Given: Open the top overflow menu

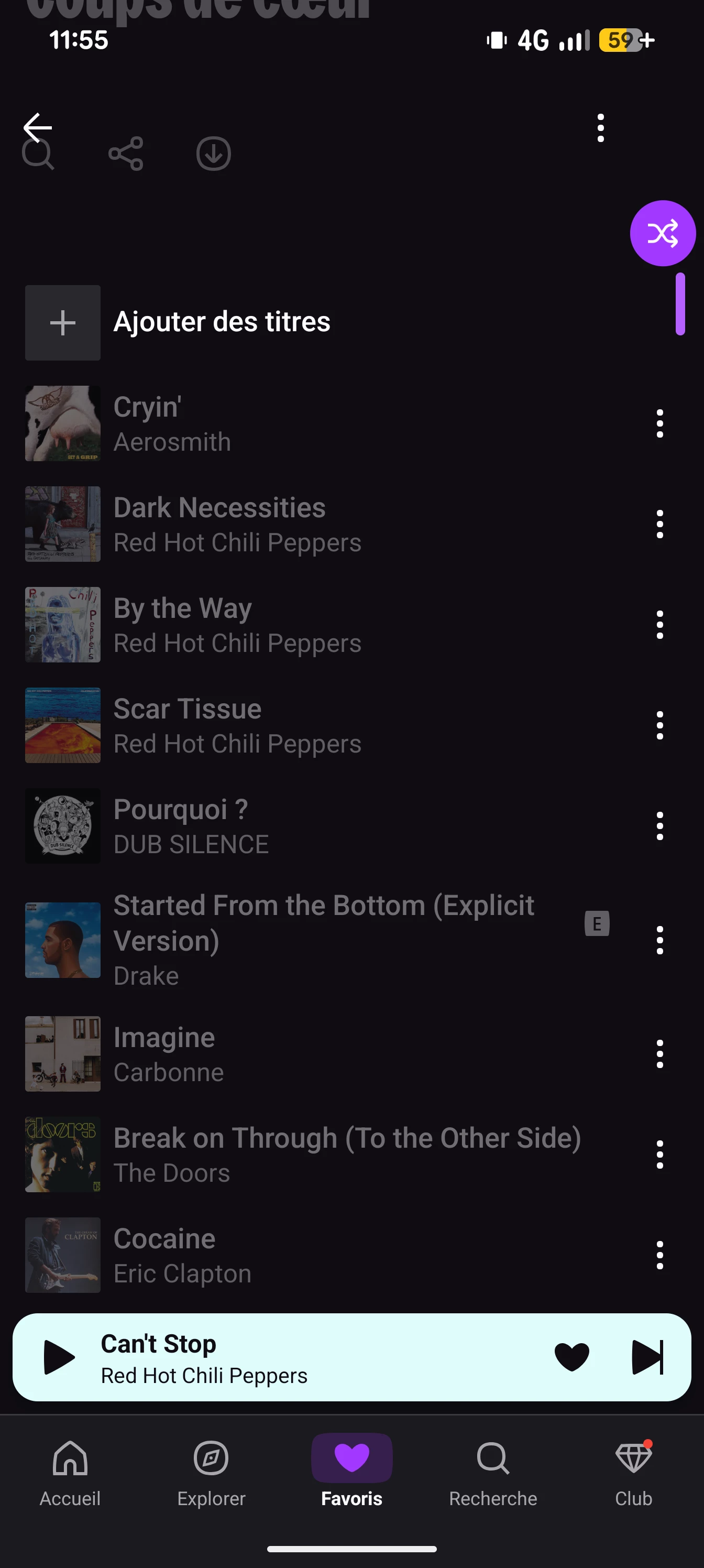Looking at the screenshot, I should (x=600, y=128).
